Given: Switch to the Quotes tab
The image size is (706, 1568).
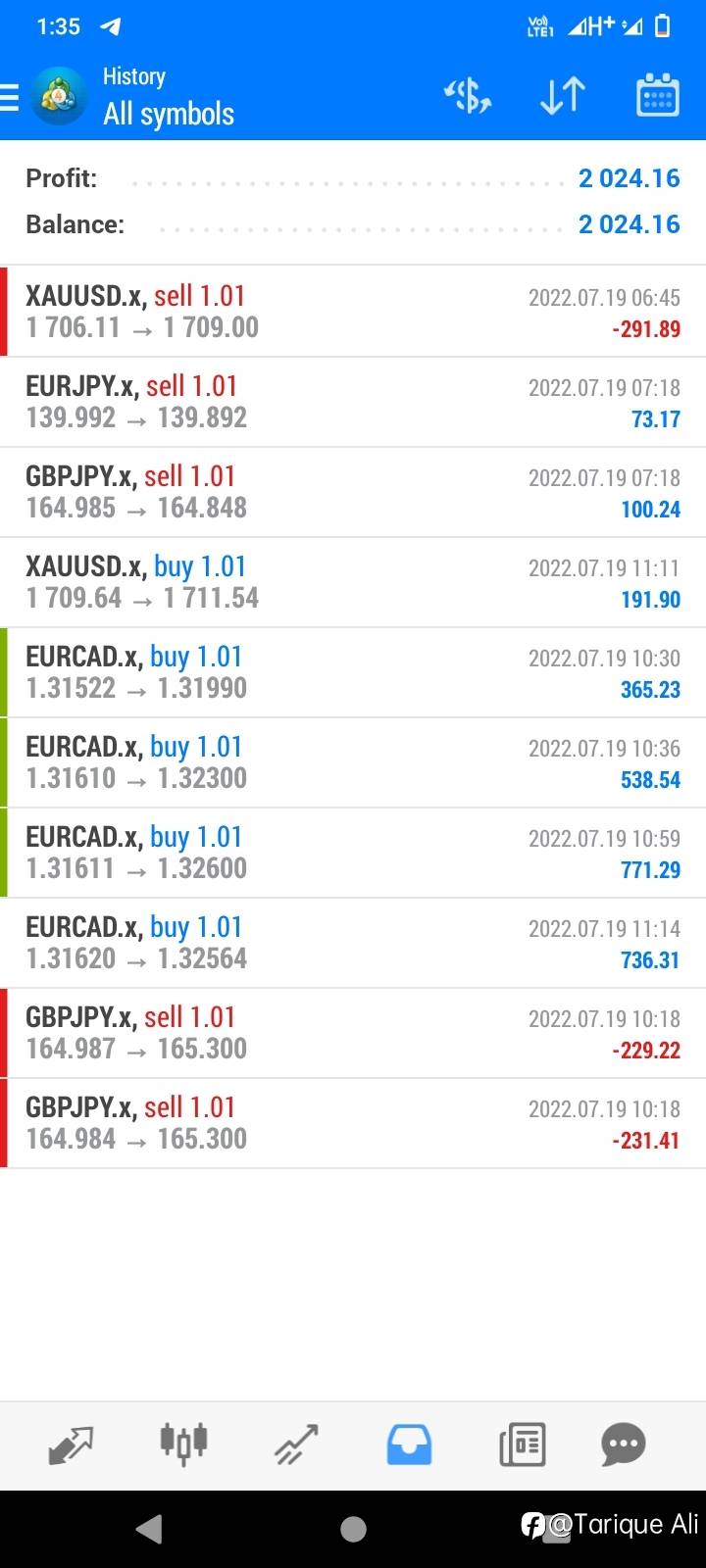Looking at the screenshot, I should (71, 1445).
